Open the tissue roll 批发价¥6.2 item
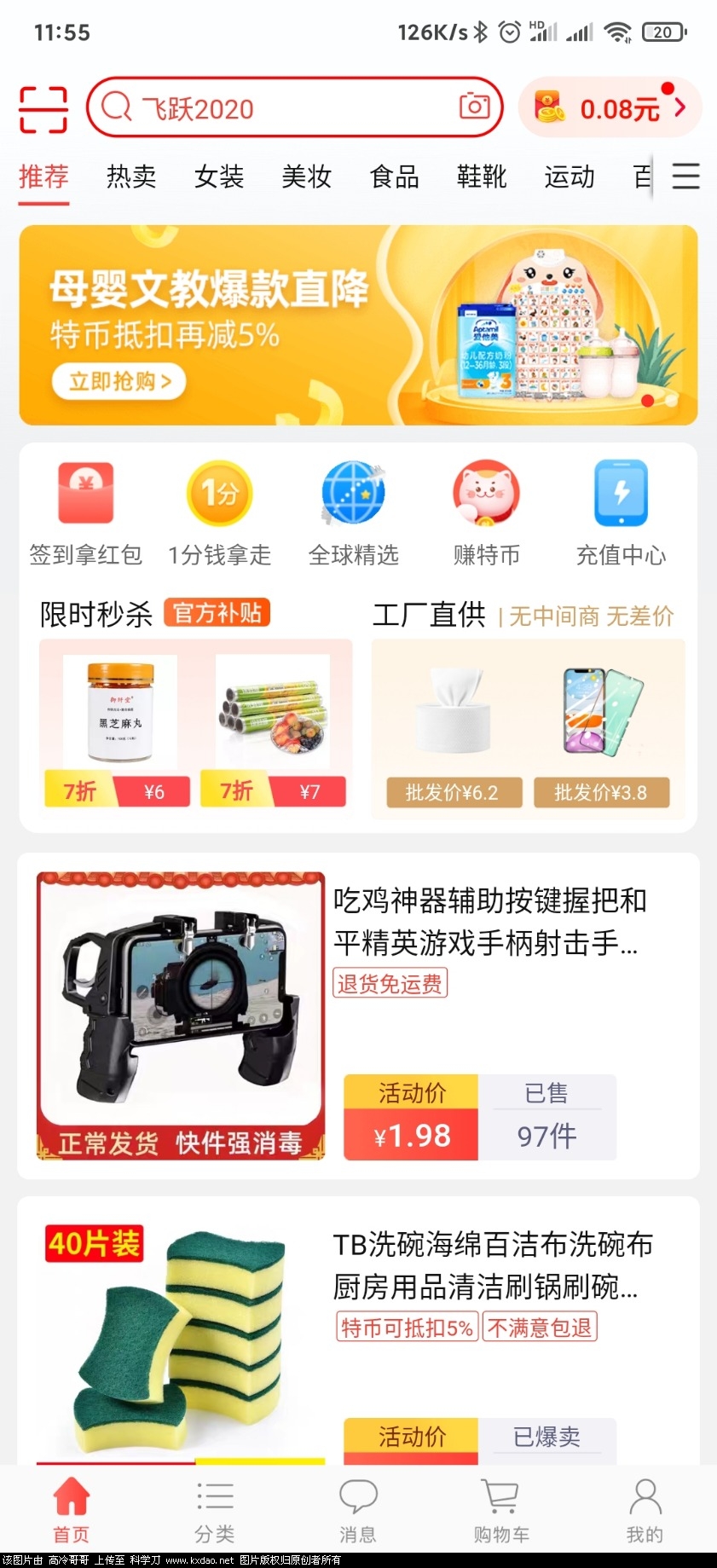717x1568 pixels. point(451,725)
